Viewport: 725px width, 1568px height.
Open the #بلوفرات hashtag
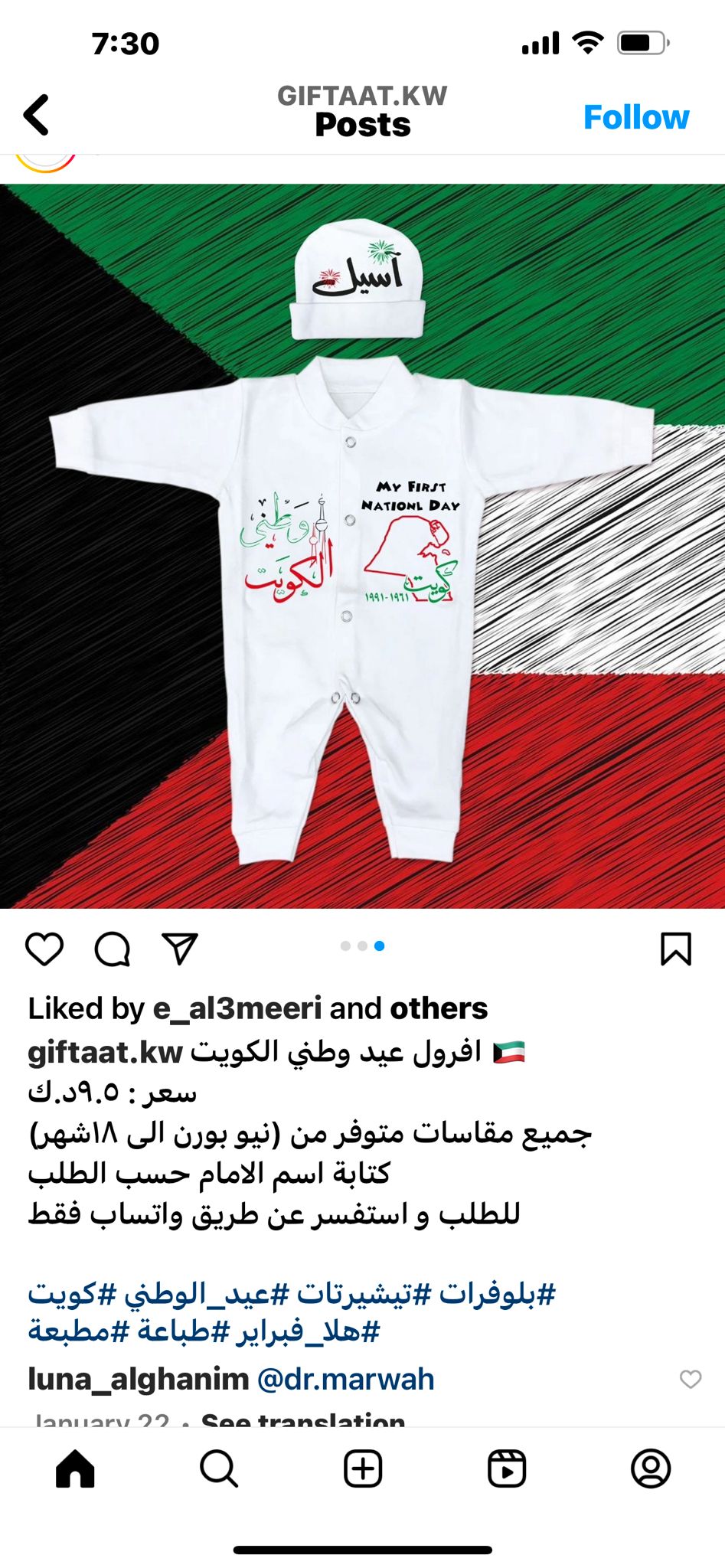(495, 1294)
